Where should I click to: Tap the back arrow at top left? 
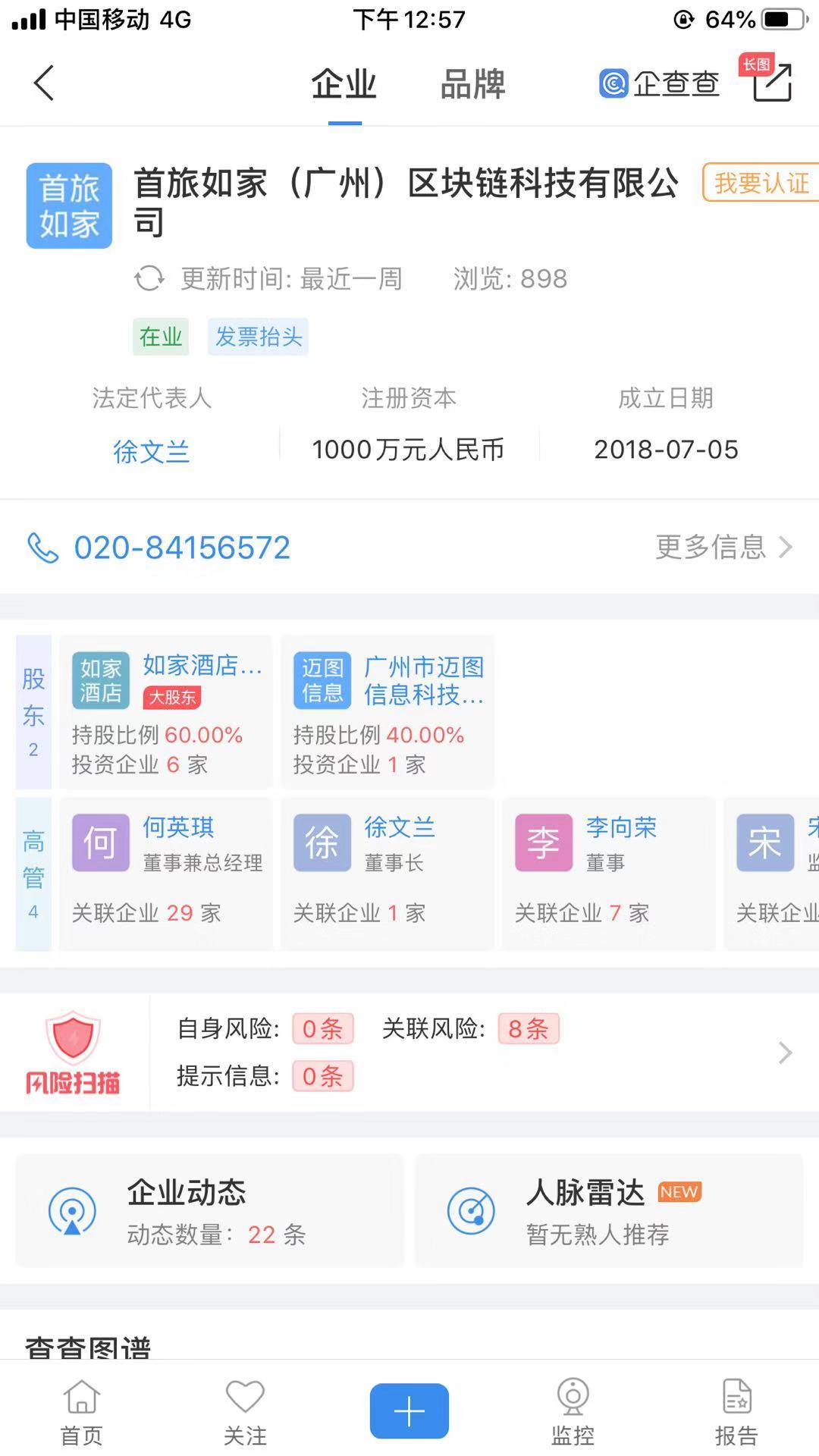[x=43, y=83]
